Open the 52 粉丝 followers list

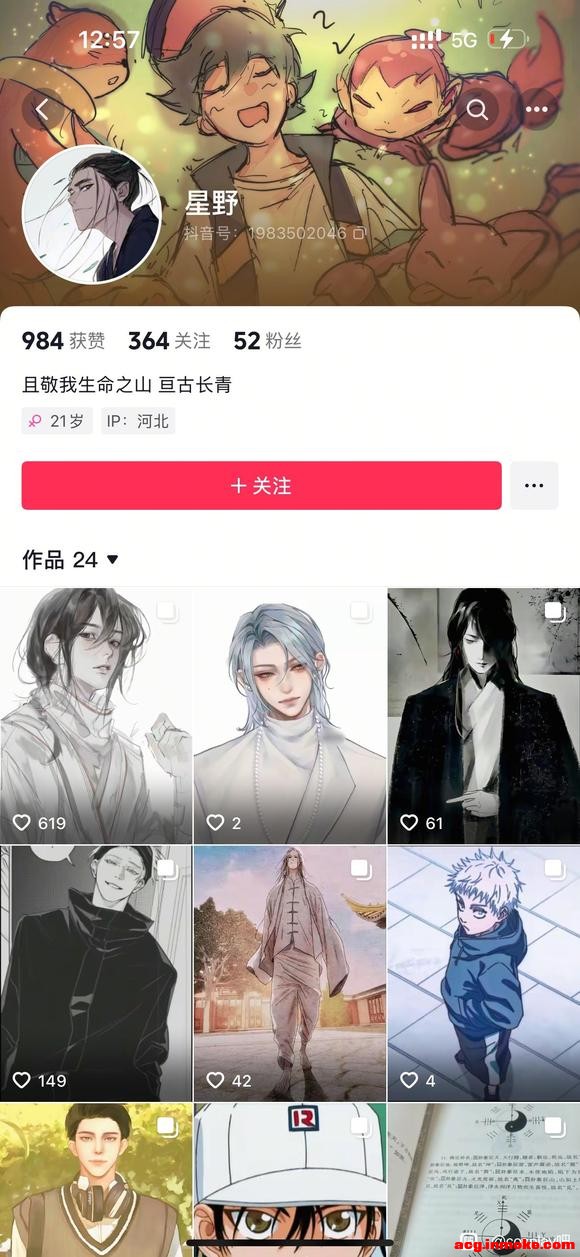tap(267, 341)
